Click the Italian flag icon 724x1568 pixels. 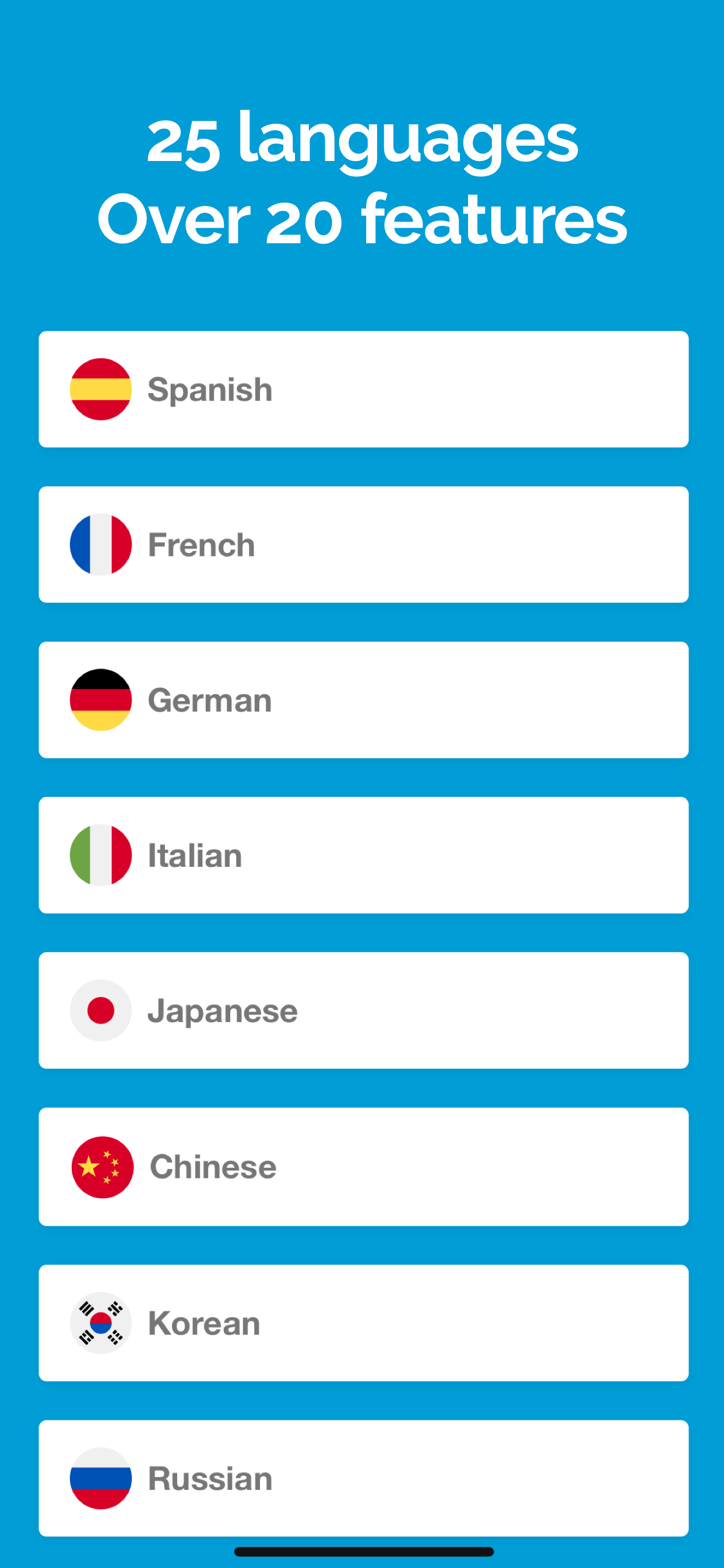click(x=101, y=855)
